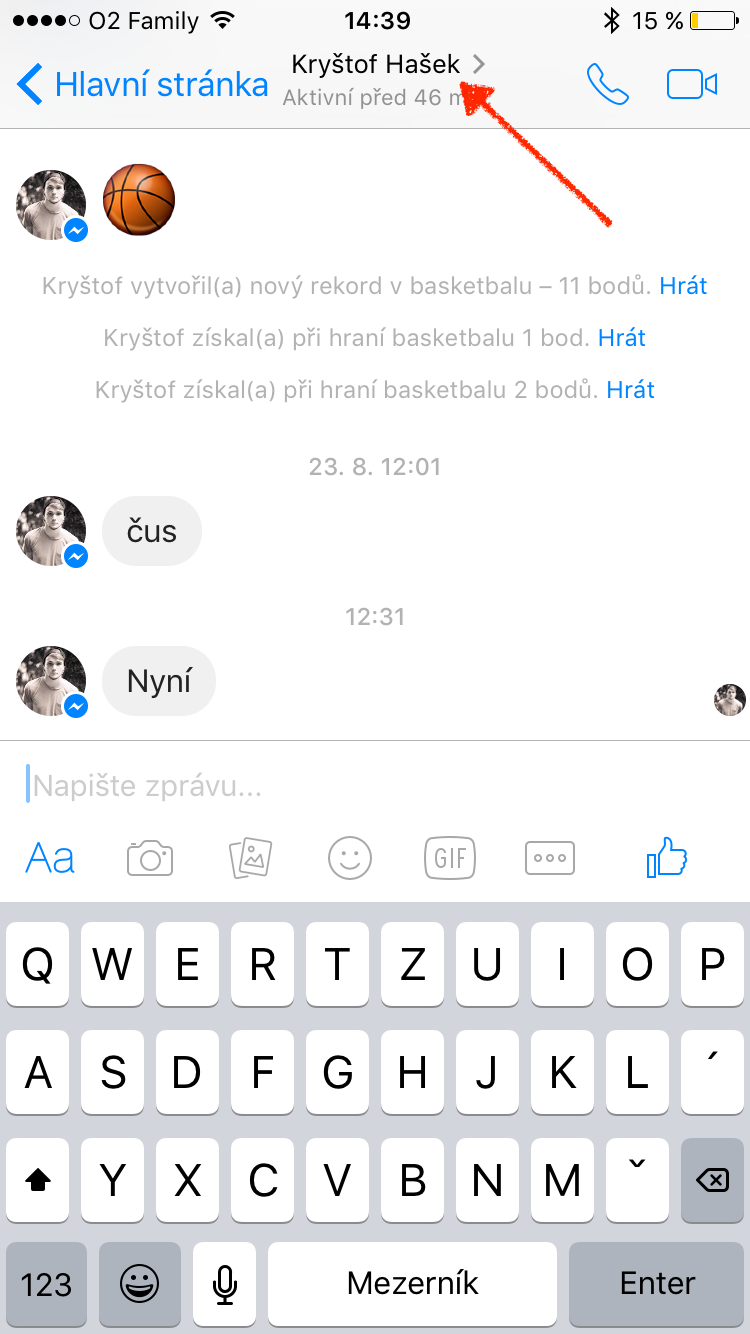Tap the microphone dictation key
The image size is (750, 1334).
click(x=225, y=1284)
